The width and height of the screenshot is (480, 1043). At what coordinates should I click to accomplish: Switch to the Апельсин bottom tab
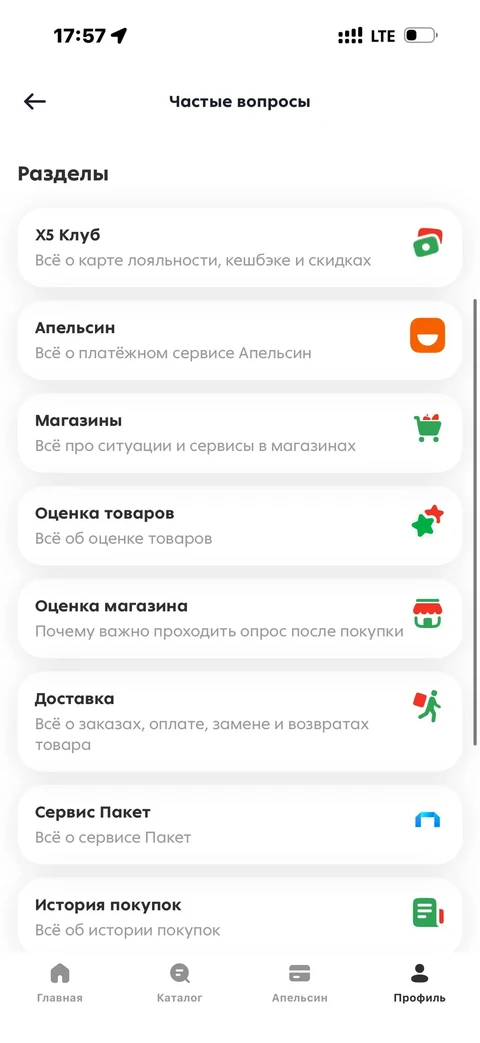pos(300,983)
